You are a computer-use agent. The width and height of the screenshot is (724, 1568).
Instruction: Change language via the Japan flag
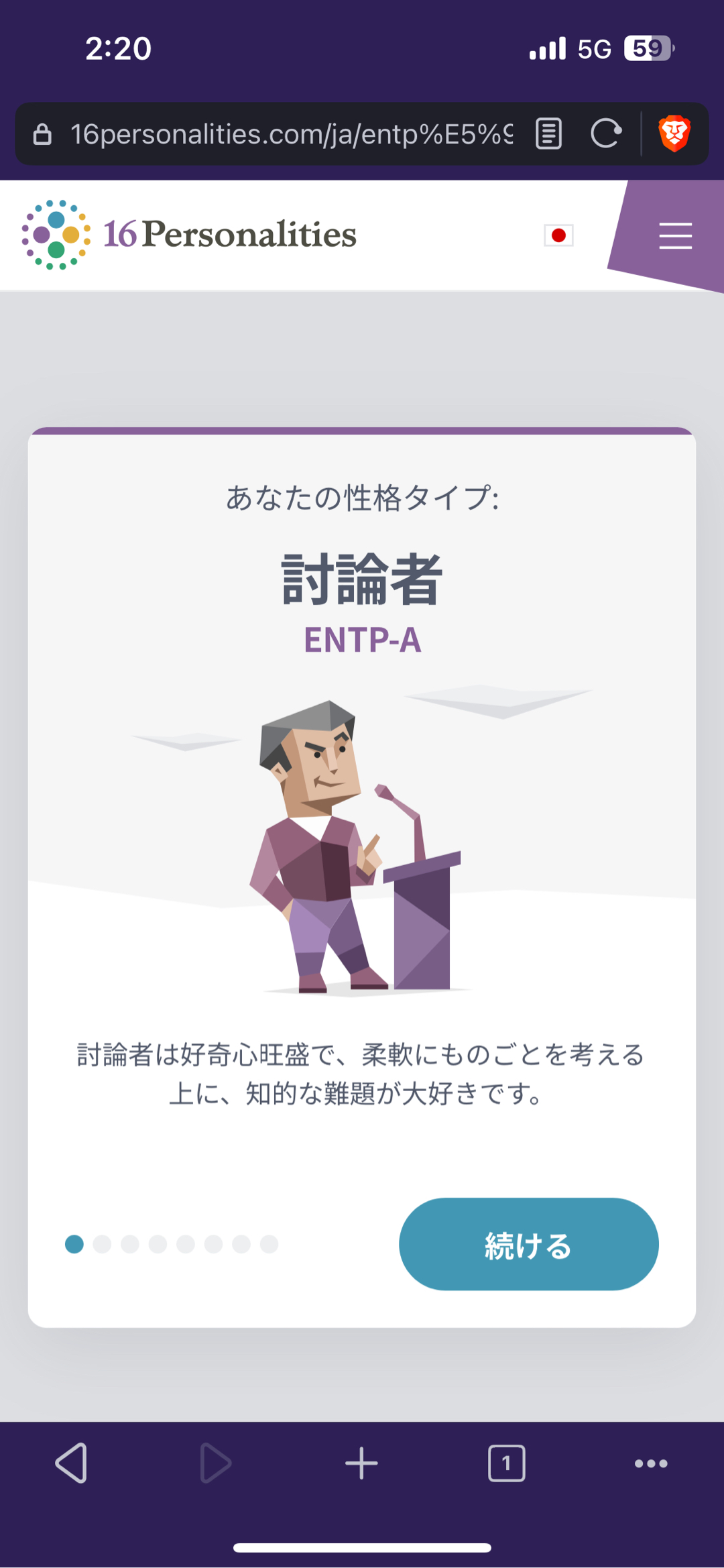click(x=558, y=235)
